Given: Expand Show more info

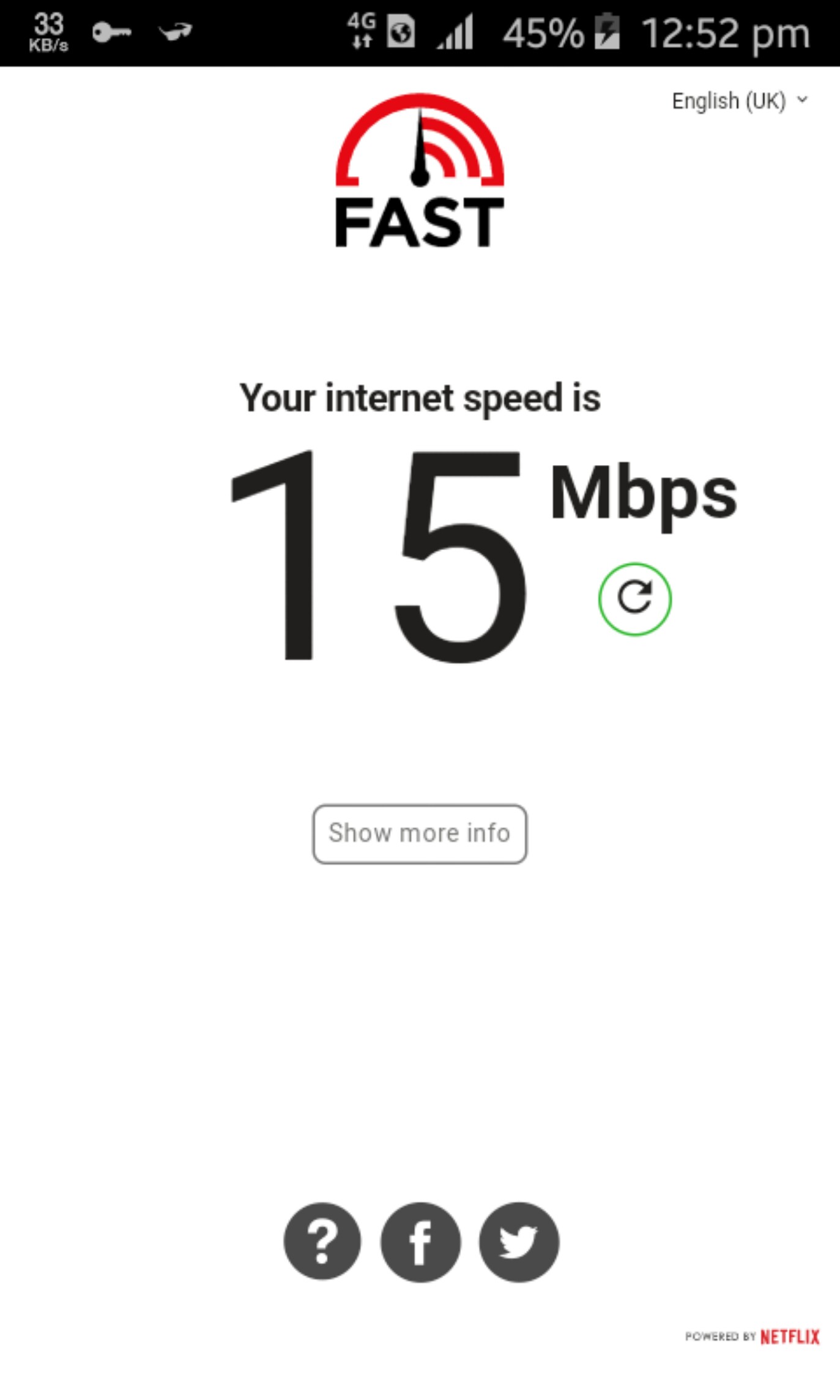Looking at the screenshot, I should click(x=420, y=833).
